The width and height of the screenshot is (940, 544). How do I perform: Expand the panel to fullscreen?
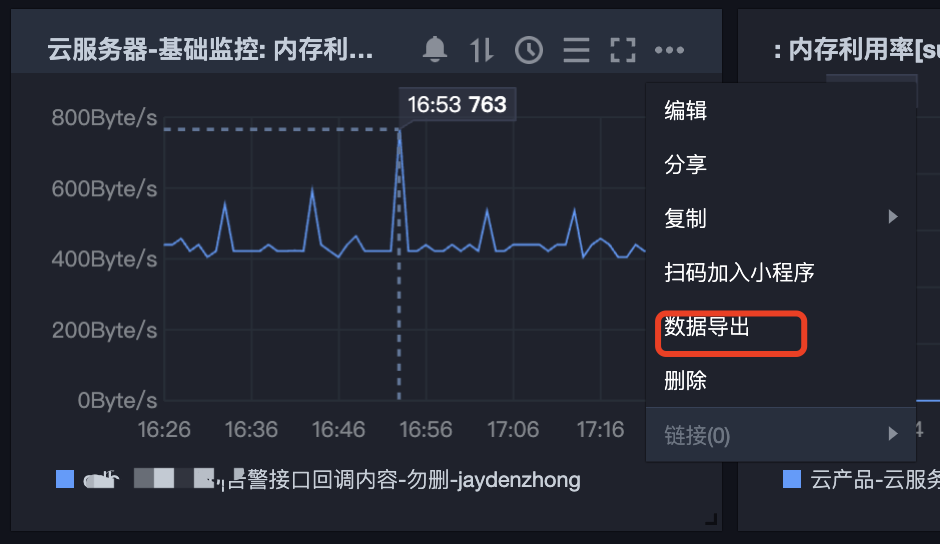[x=623, y=49]
